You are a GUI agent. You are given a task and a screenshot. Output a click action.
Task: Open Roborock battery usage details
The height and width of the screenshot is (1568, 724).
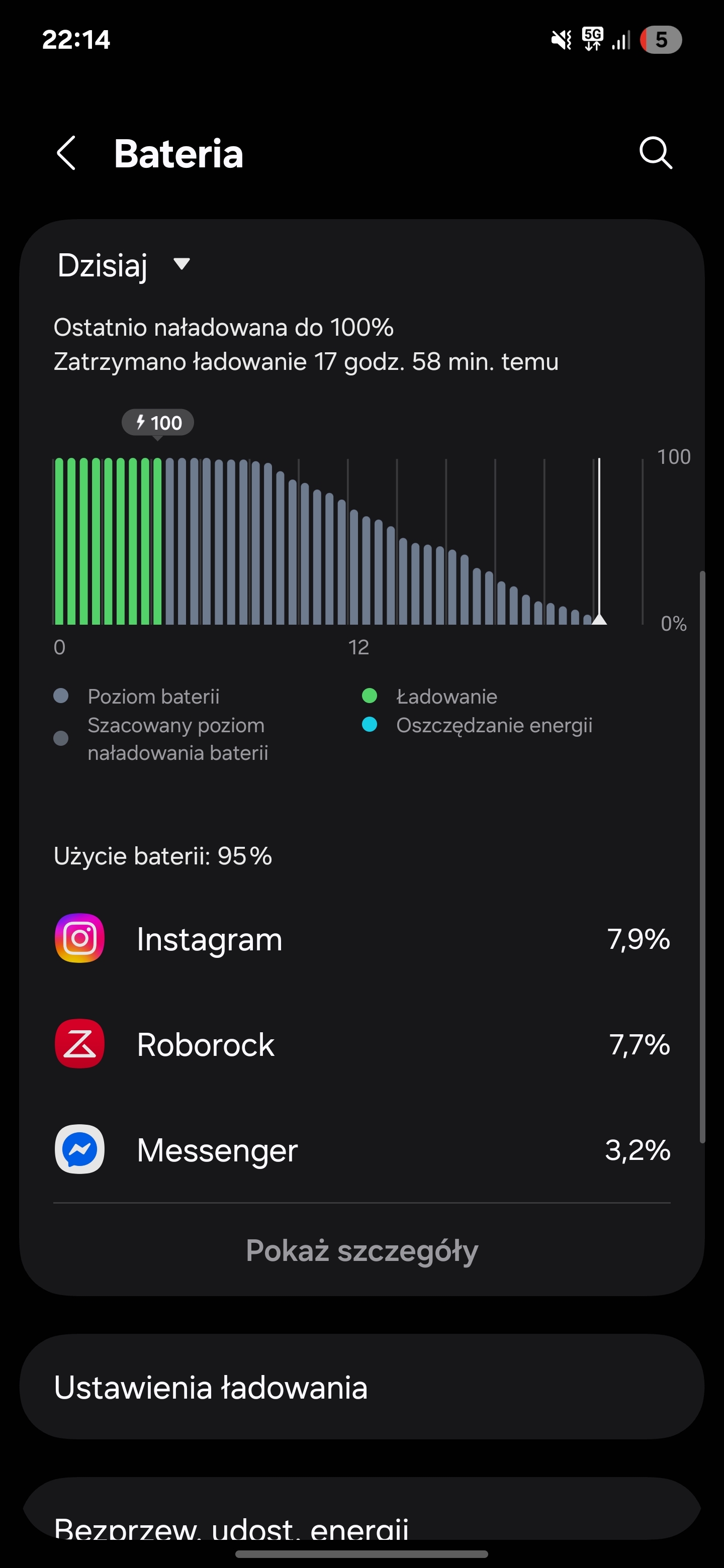click(x=361, y=1044)
